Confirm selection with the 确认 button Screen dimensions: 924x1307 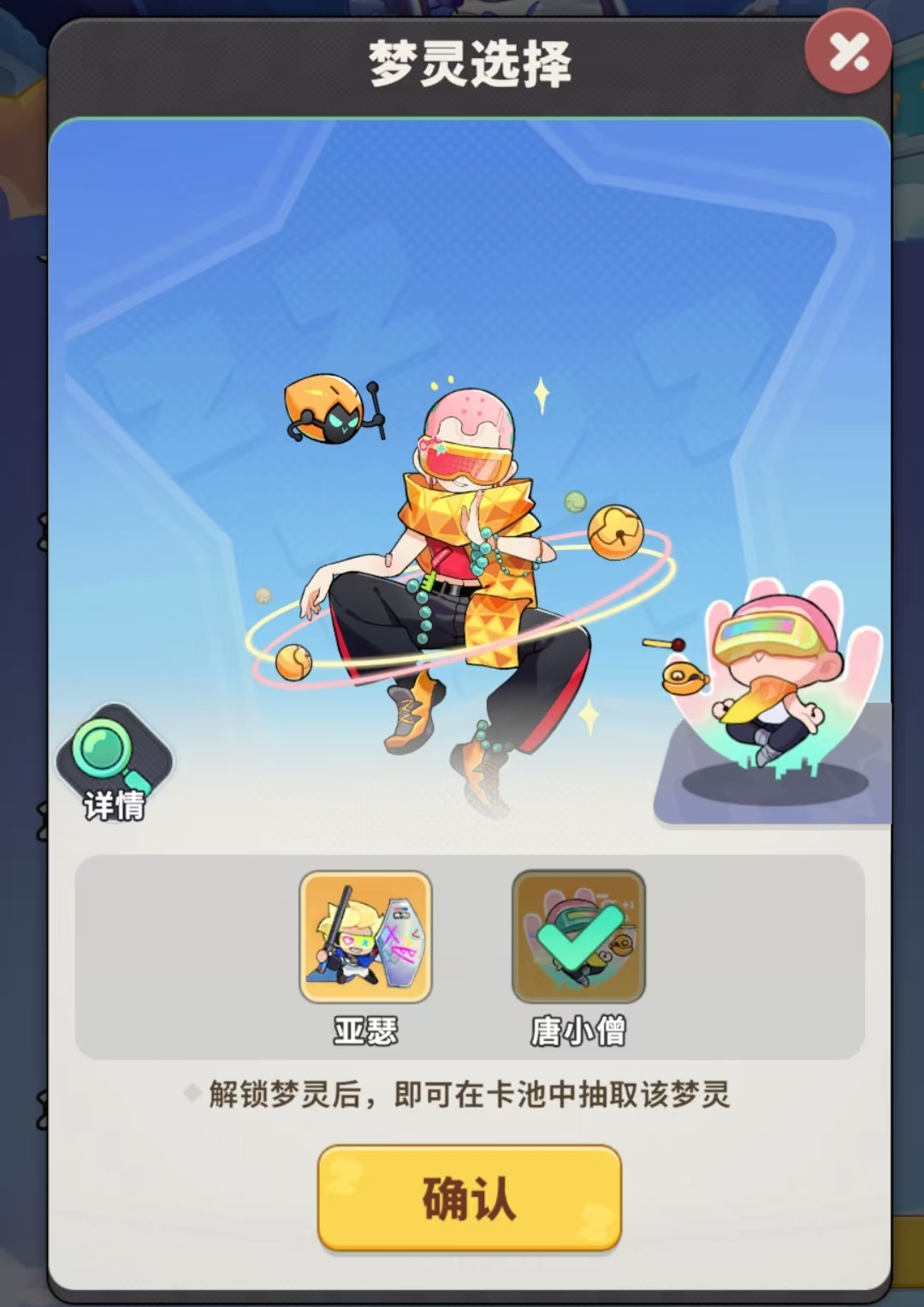[469, 1198]
